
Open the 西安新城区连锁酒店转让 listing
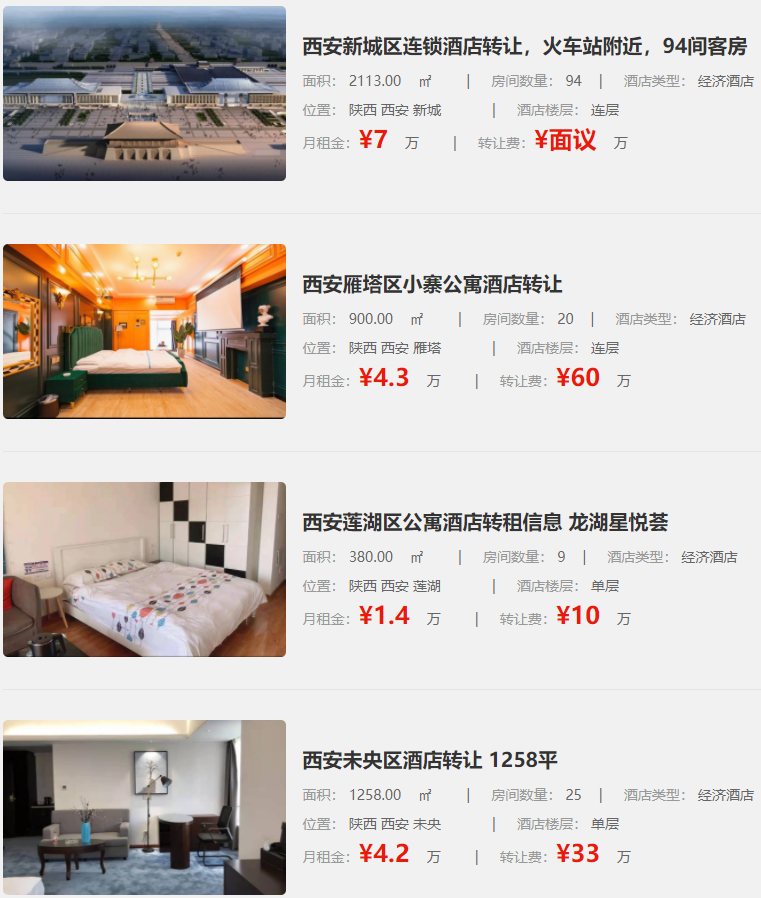click(524, 47)
